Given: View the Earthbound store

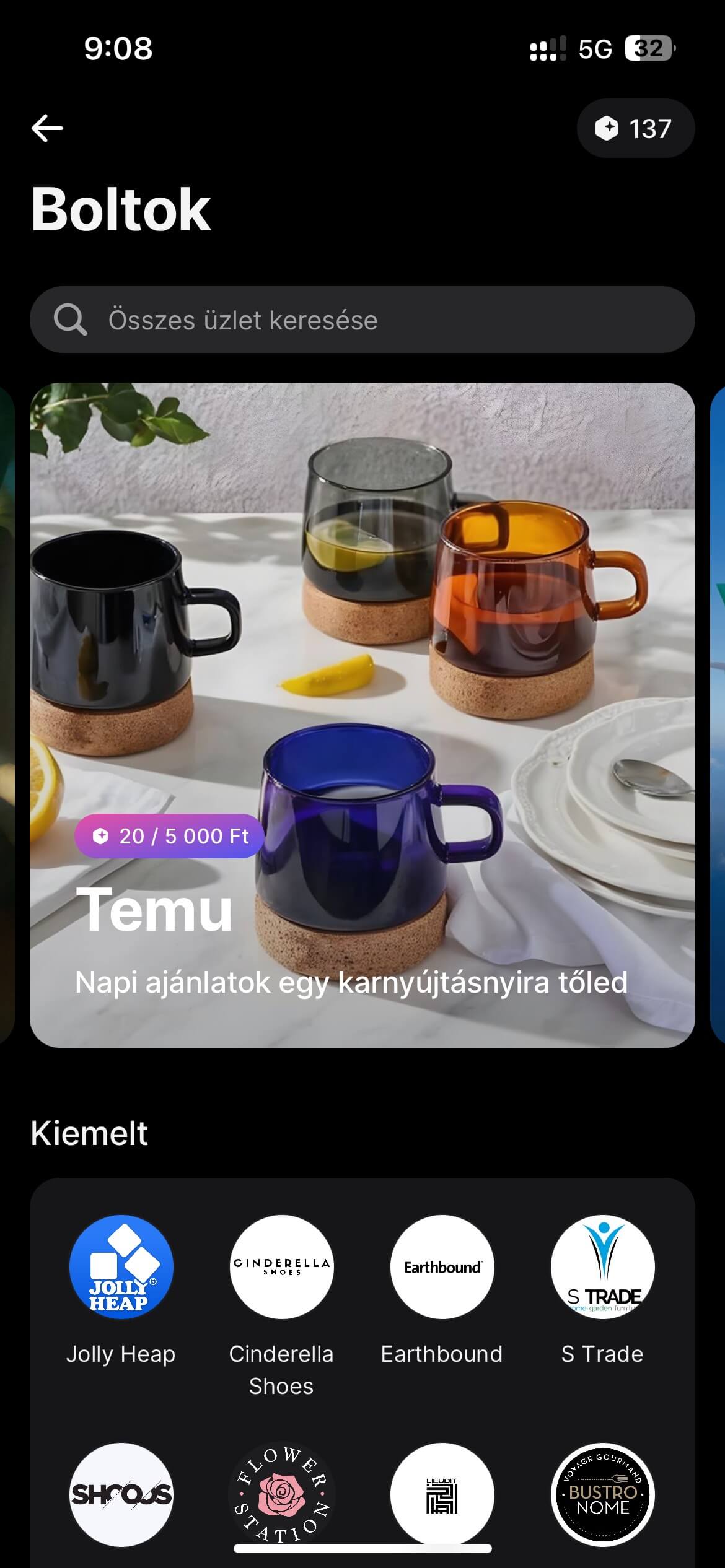Looking at the screenshot, I should click(x=442, y=1266).
